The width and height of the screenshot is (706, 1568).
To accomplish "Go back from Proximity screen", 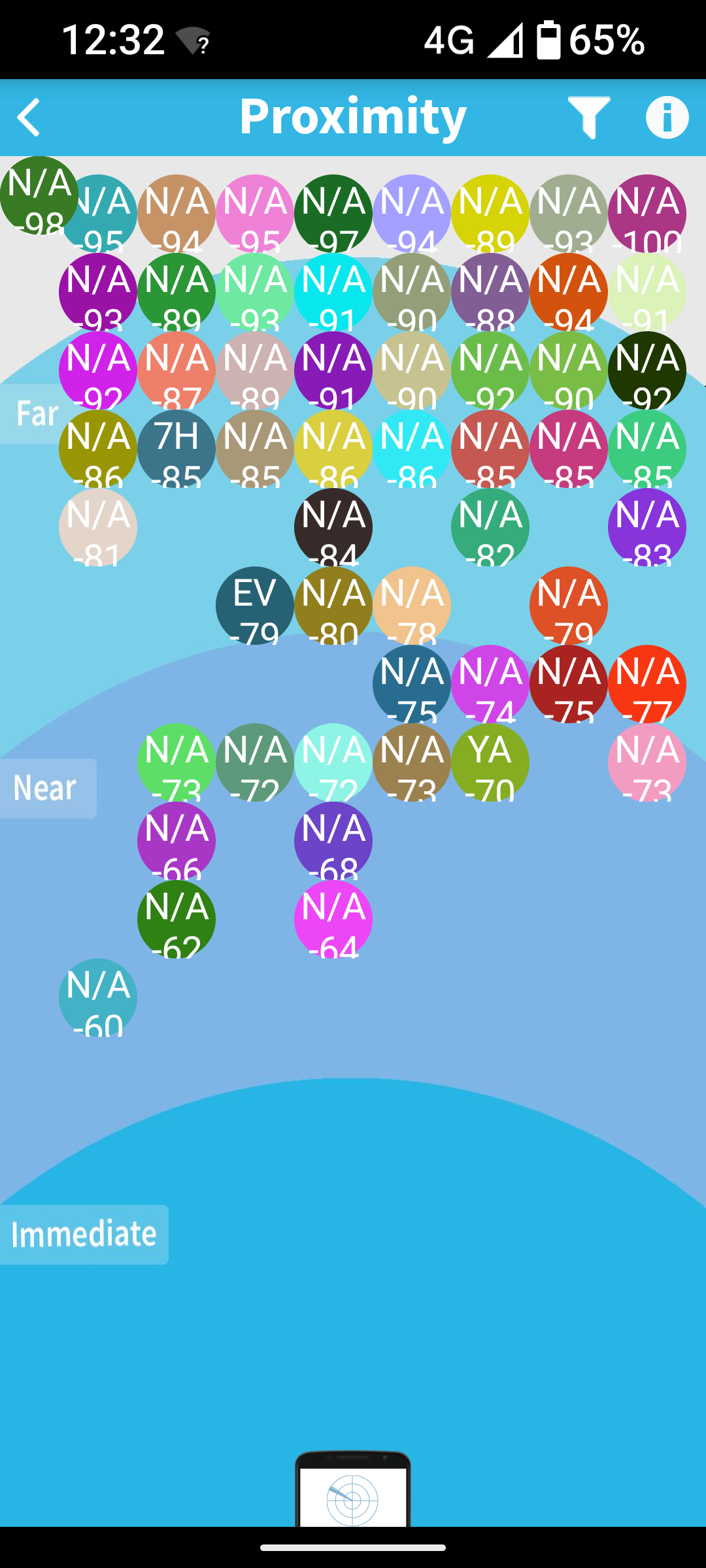I will [29, 118].
